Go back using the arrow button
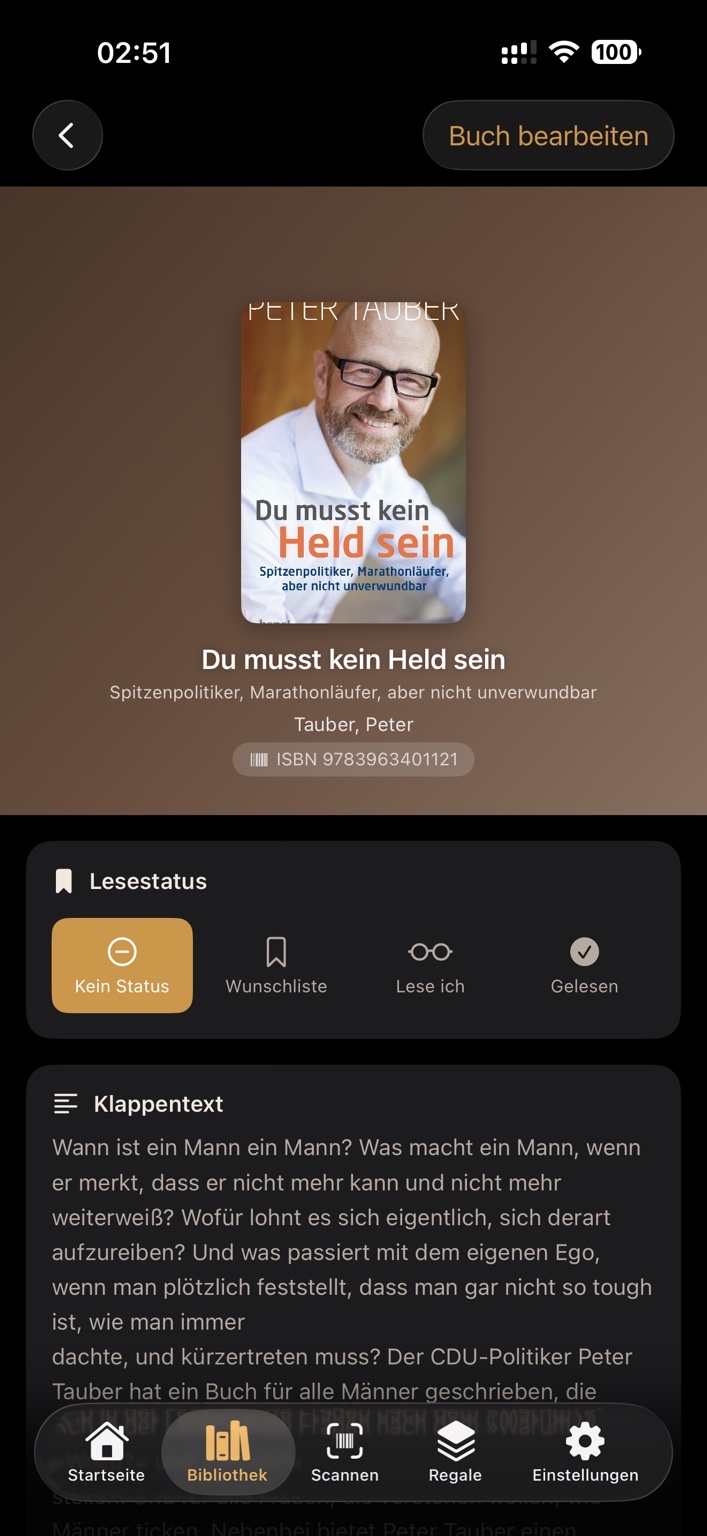 tap(67, 136)
